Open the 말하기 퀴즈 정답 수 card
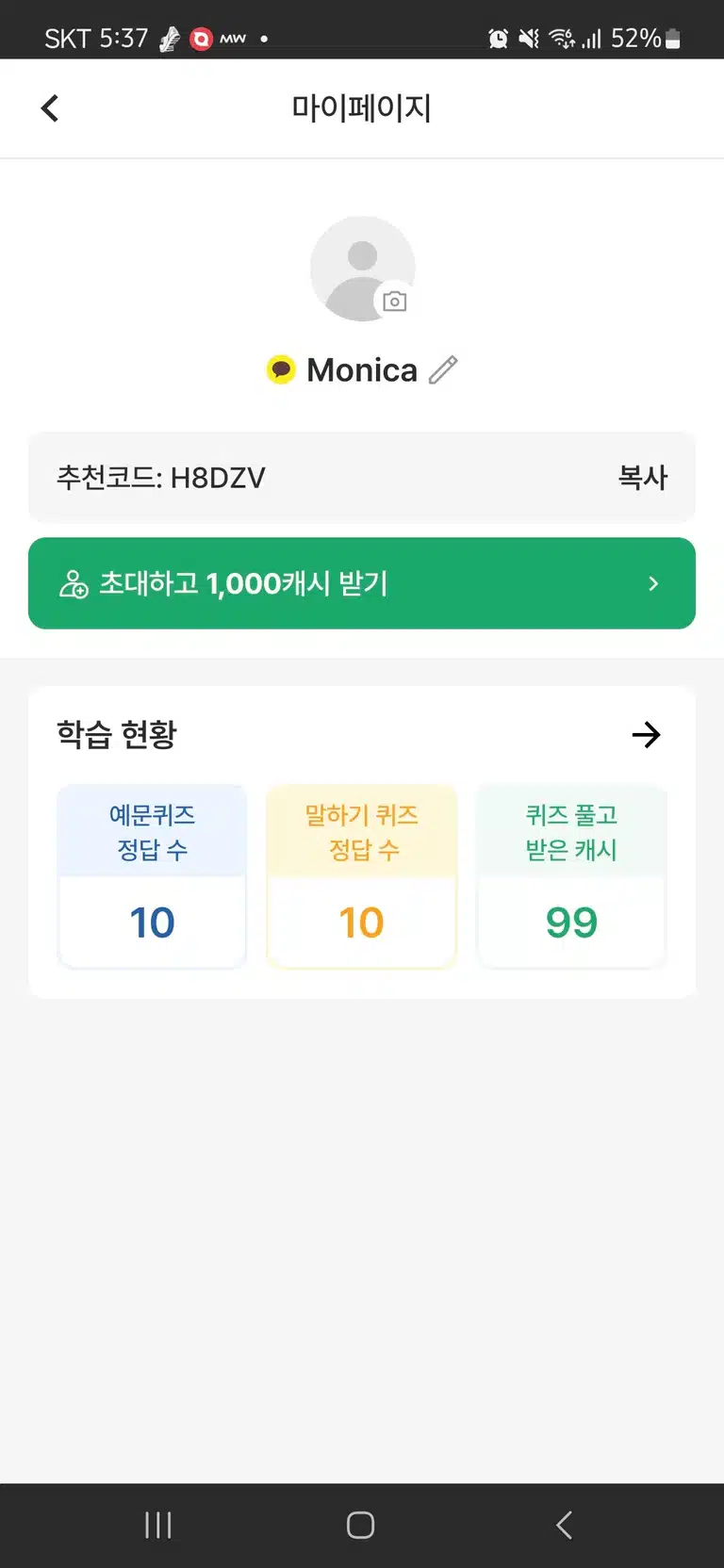 [x=362, y=876]
